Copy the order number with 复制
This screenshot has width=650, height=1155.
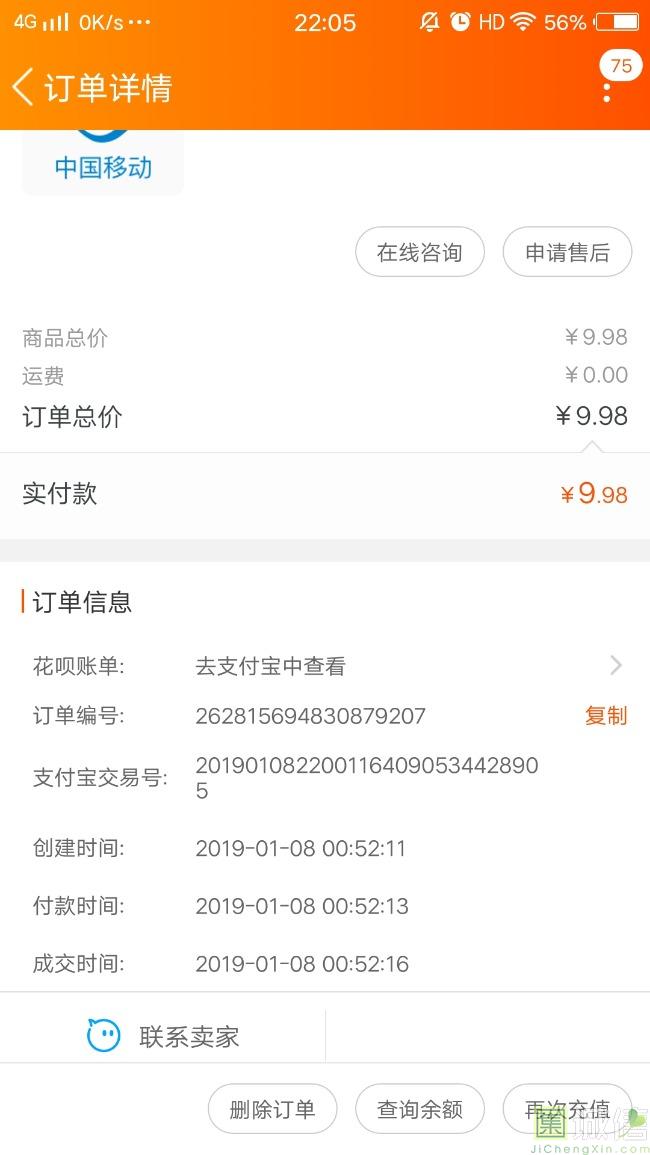(x=606, y=716)
